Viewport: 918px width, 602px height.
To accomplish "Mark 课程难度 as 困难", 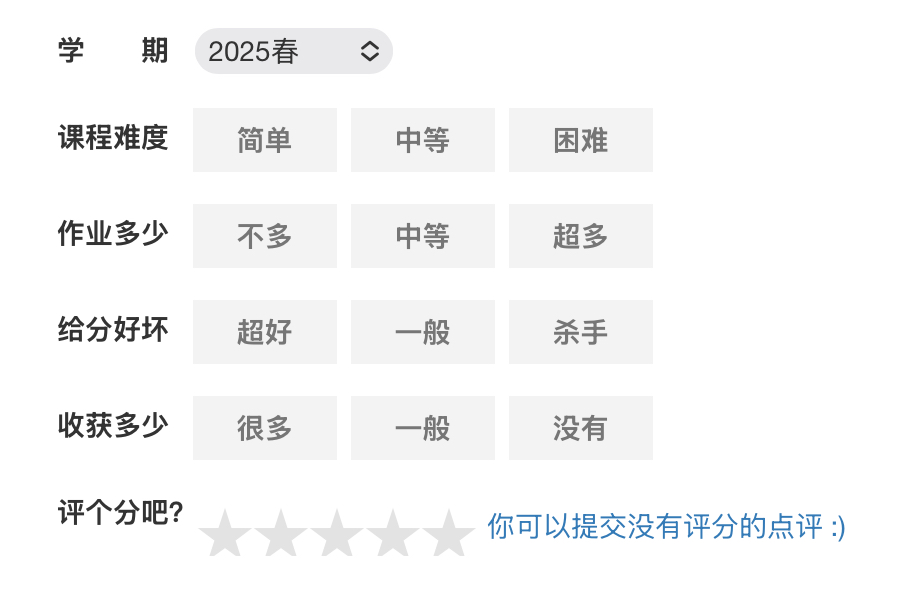I will coord(581,140).
